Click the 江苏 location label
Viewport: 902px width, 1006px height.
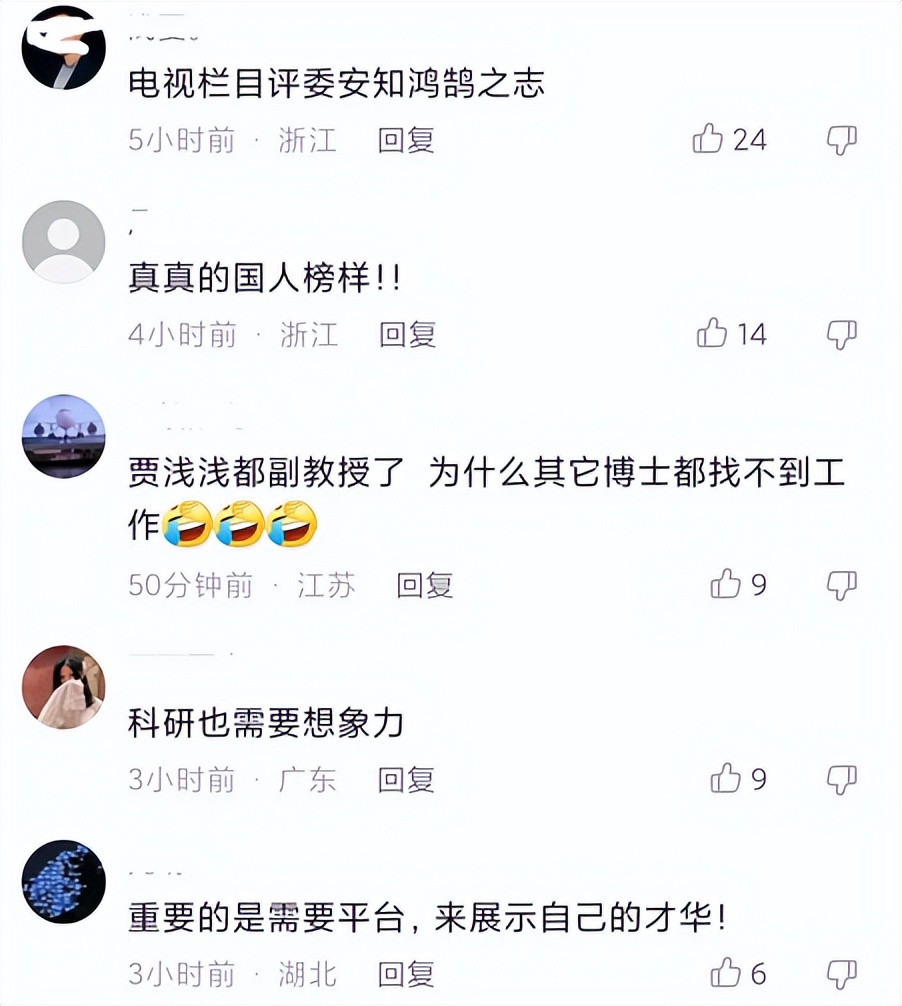[328, 586]
